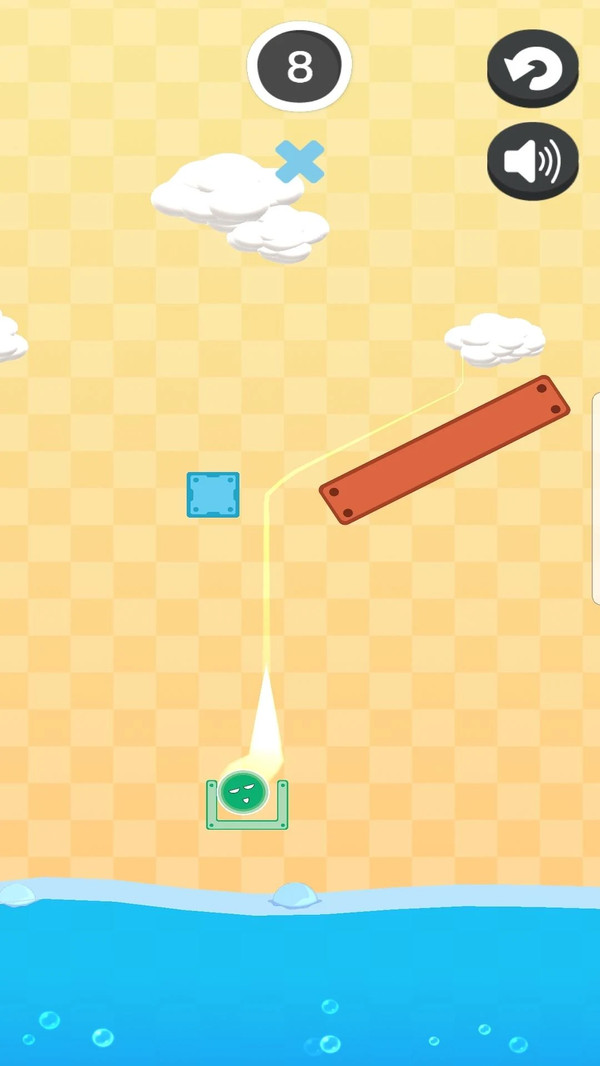Restart the level with the undo arrow
Screen dimensions: 600x1066
[532, 68]
